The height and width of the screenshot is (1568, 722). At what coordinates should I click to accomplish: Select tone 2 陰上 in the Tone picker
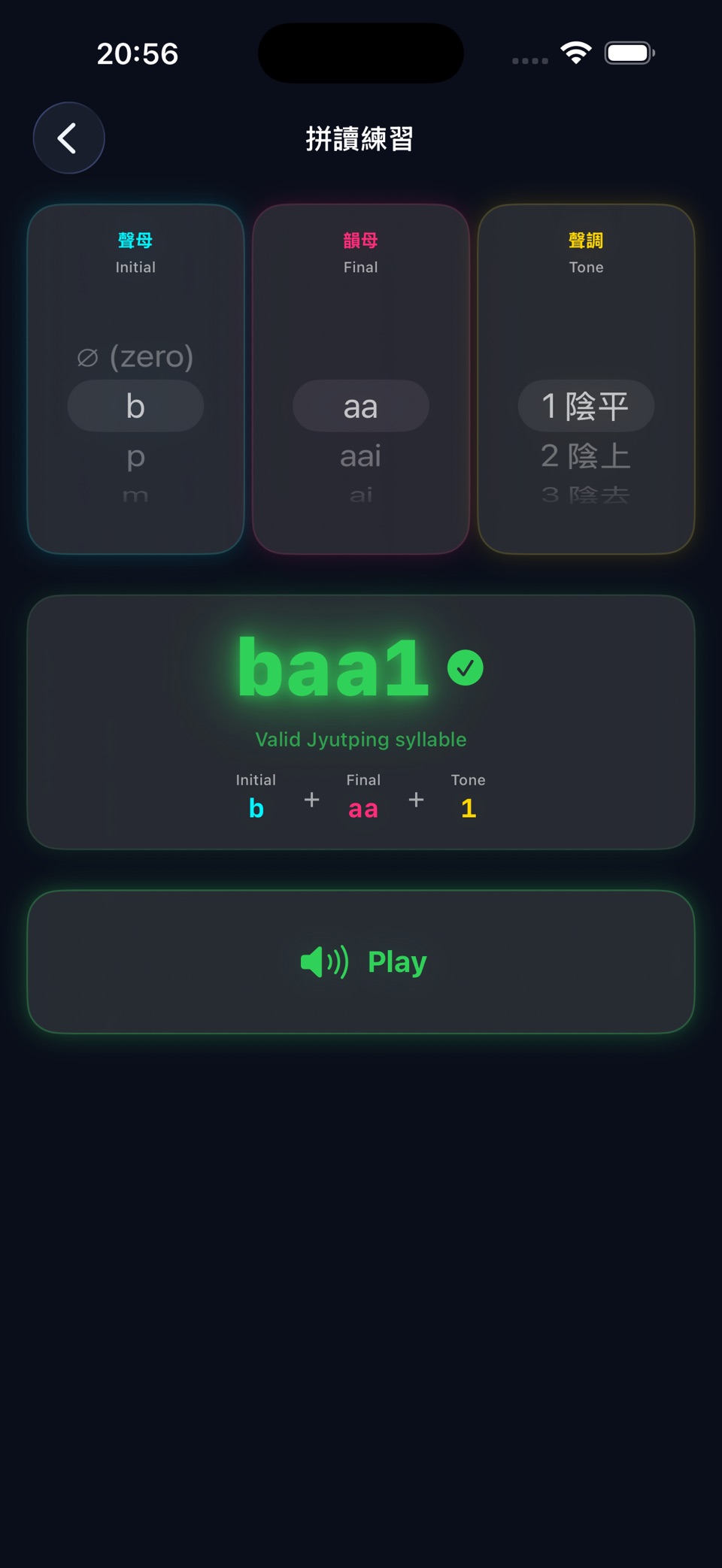(x=586, y=456)
